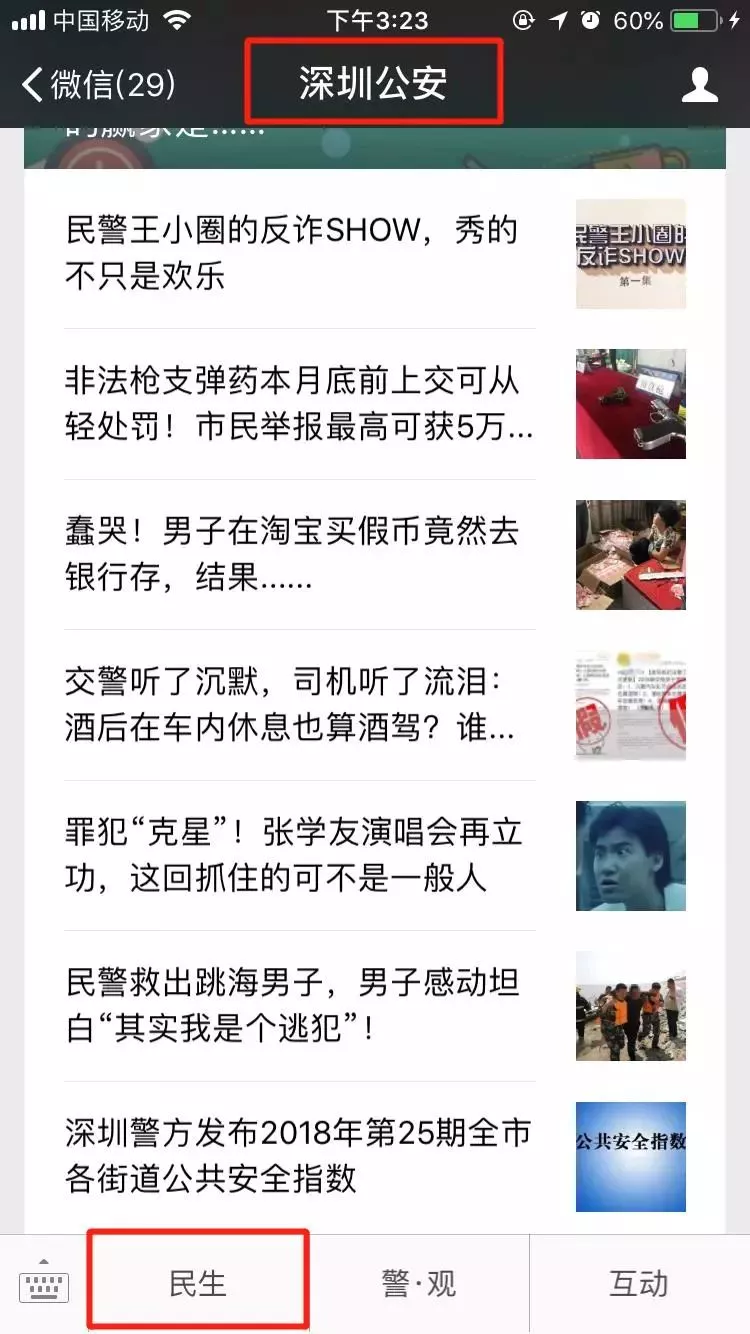Screen dimensions: 750x1334
Task: Open the 张学友演唱会再立功 article
Action: pos(300,855)
